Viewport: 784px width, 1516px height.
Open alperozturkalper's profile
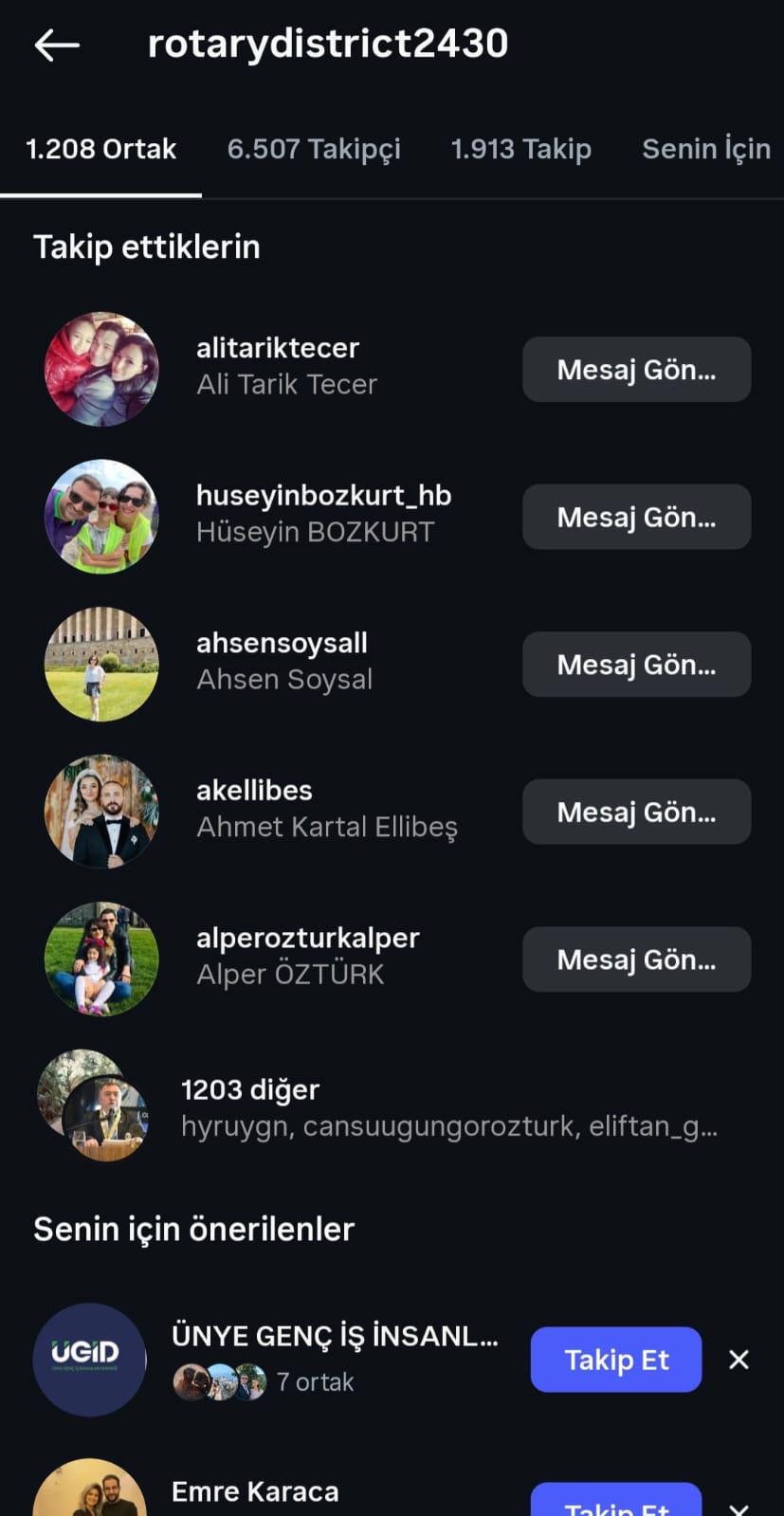click(x=307, y=956)
